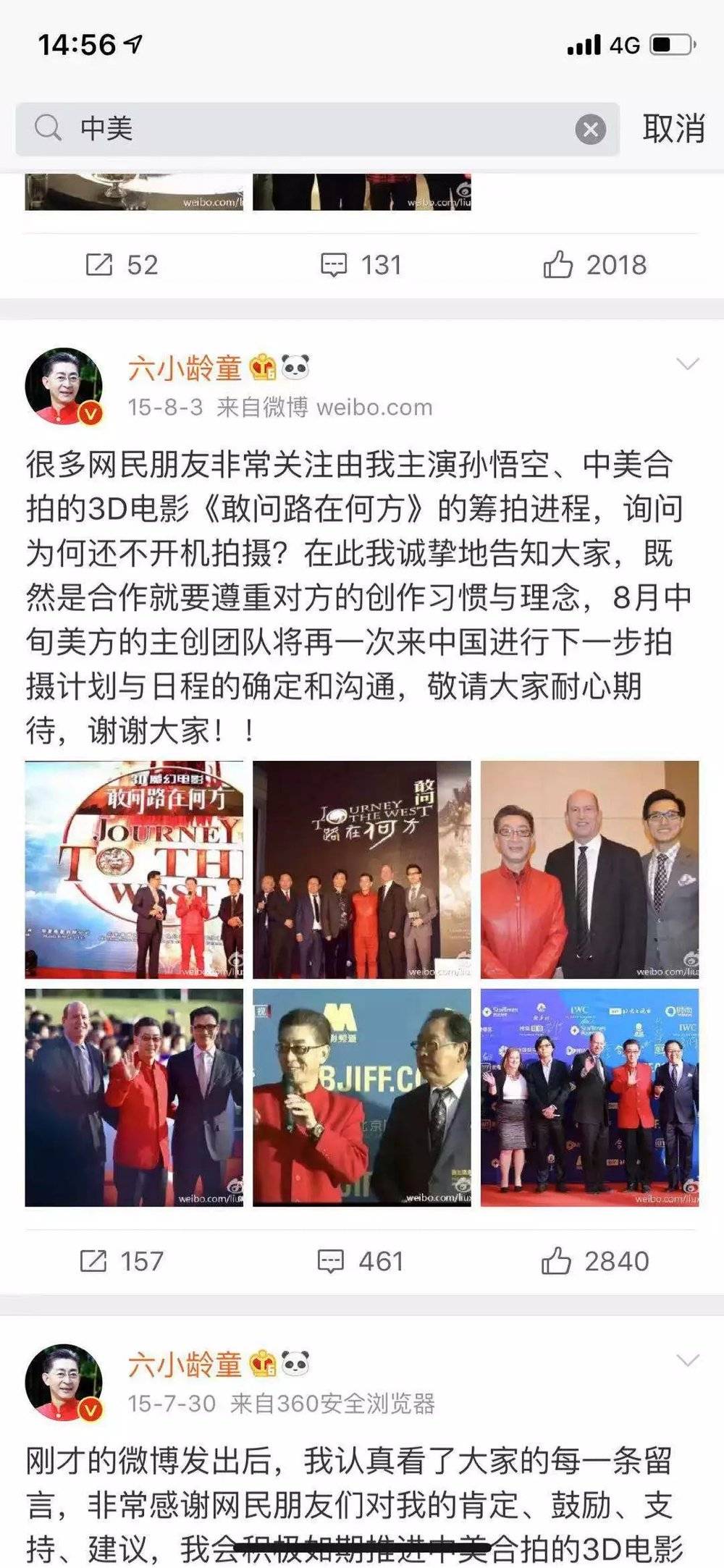Open the 461 comments on the 15-8-3 post

[361, 1261]
